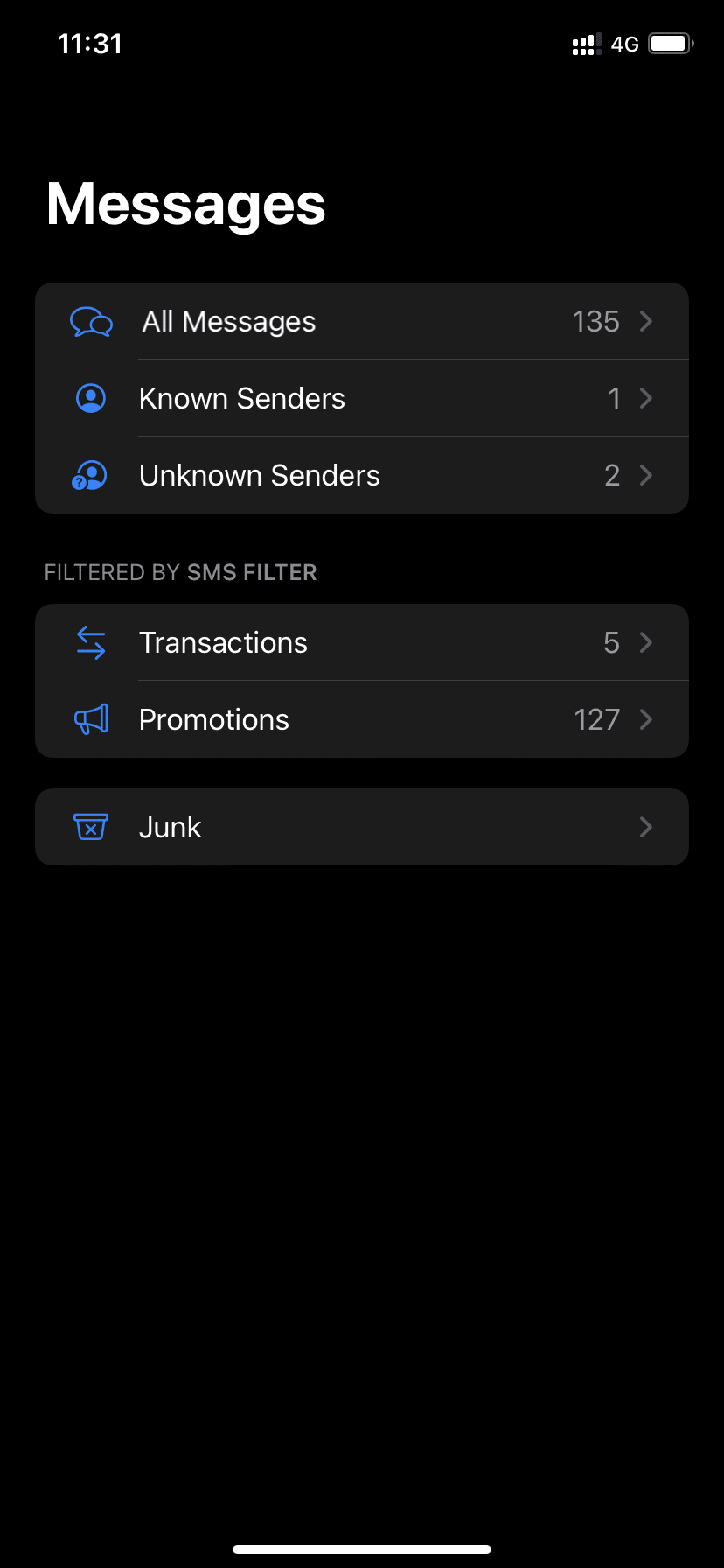Viewport: 724px width, 1568px height.
Task: Go to the Junk folder
Action: click(x=361, y=828)
